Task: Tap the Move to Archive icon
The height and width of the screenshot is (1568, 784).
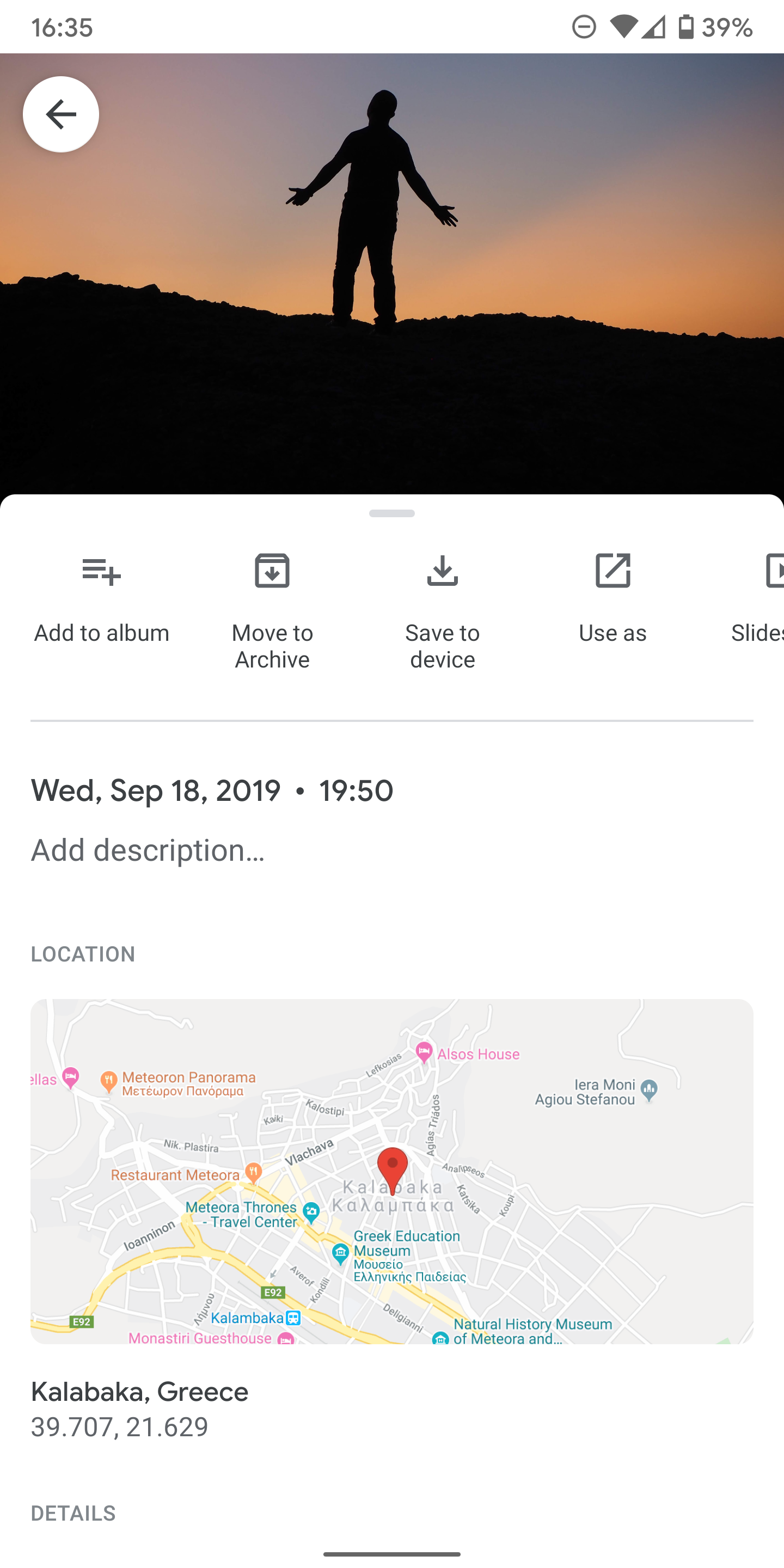Action: [x=272, y=571]
